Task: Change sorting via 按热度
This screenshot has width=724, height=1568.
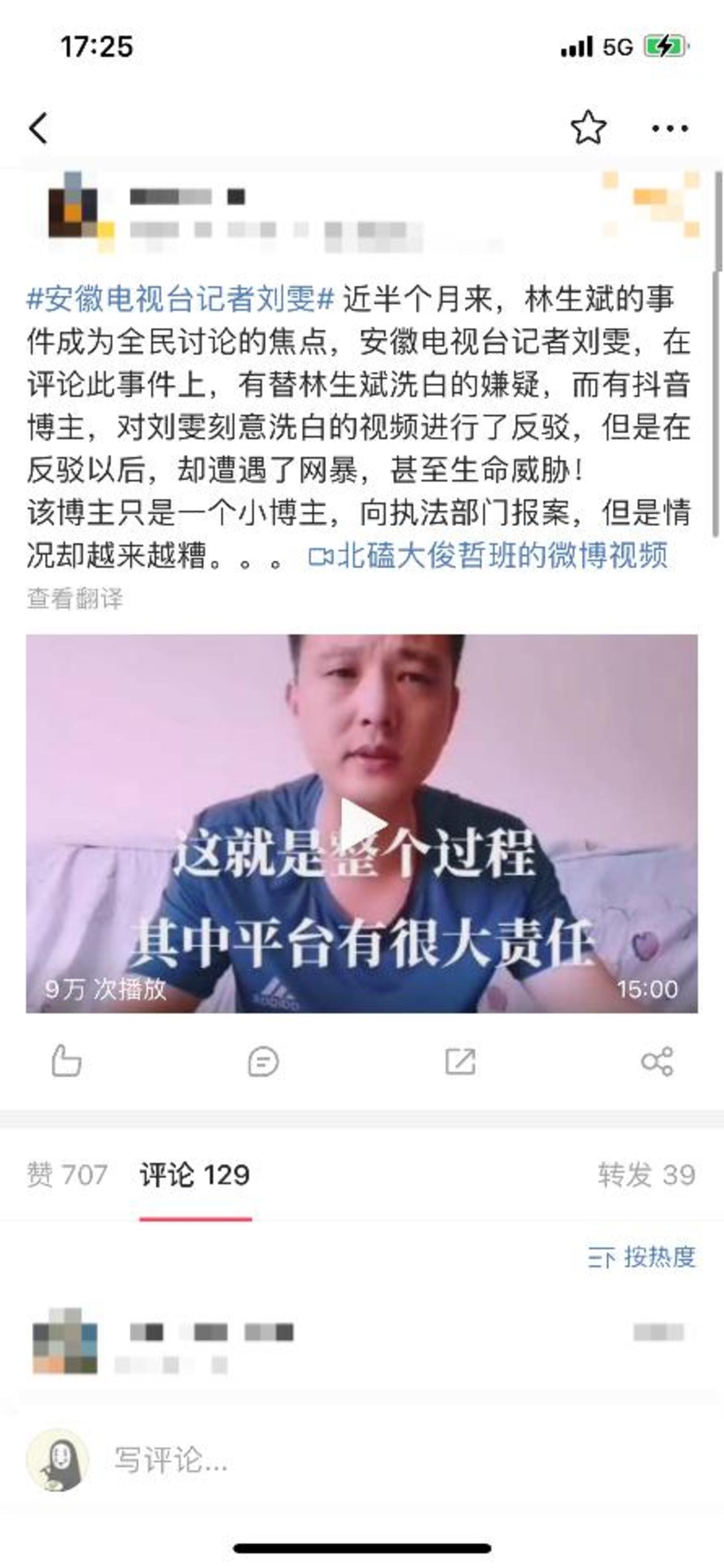Action: (x=642, y=1256)
